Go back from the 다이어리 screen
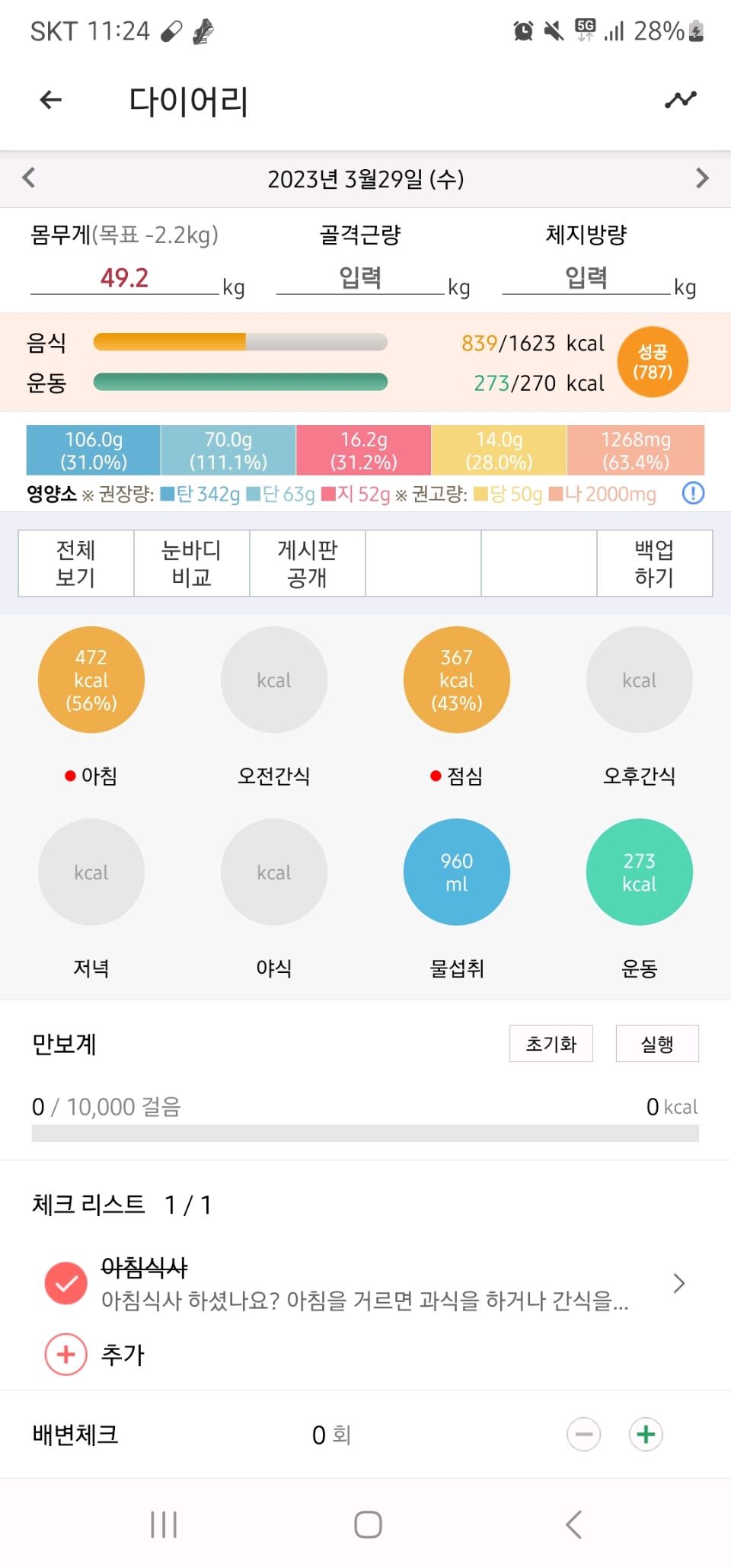731x1568 pixels. 50,100
